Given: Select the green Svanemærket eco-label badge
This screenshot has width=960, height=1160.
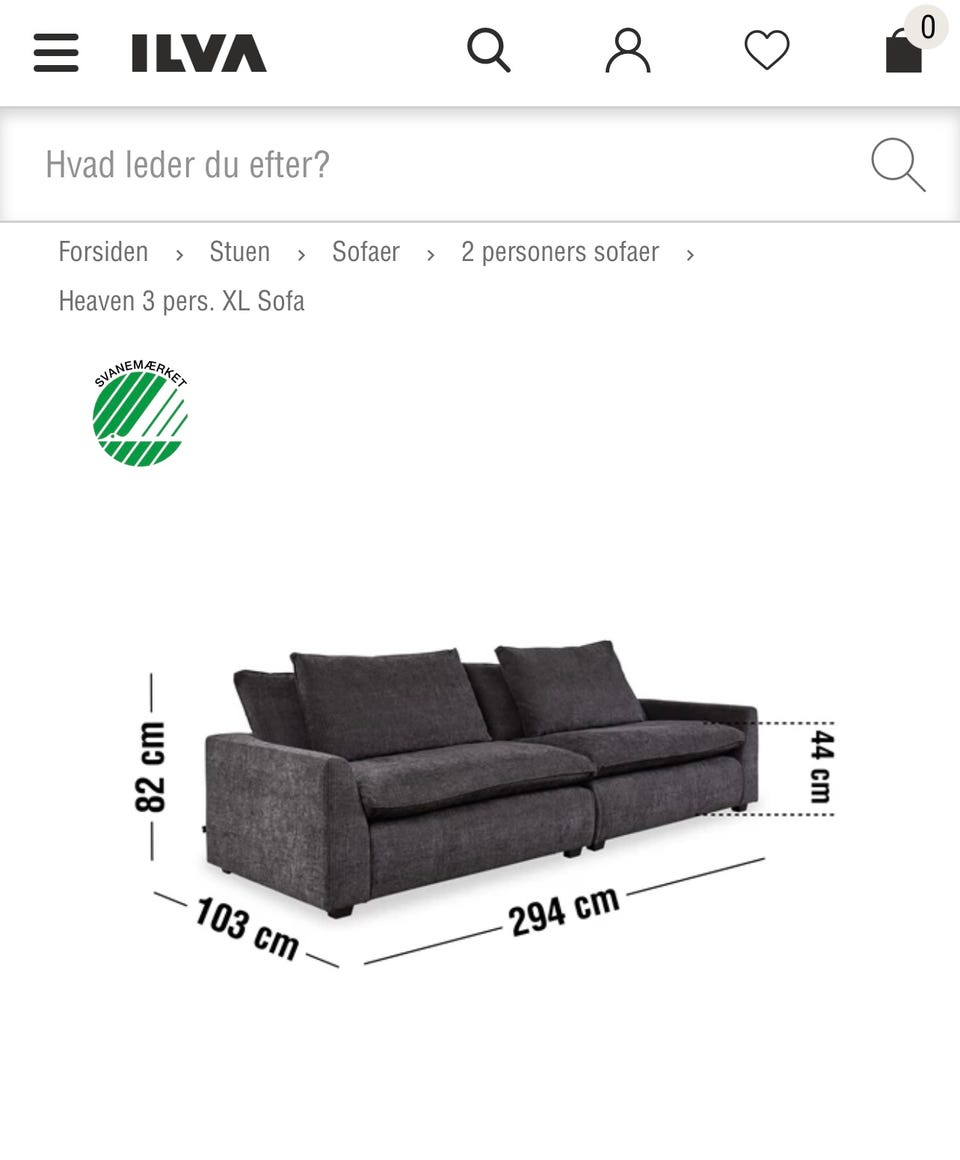Looking at the screenshot, I should tap(140, 413).
